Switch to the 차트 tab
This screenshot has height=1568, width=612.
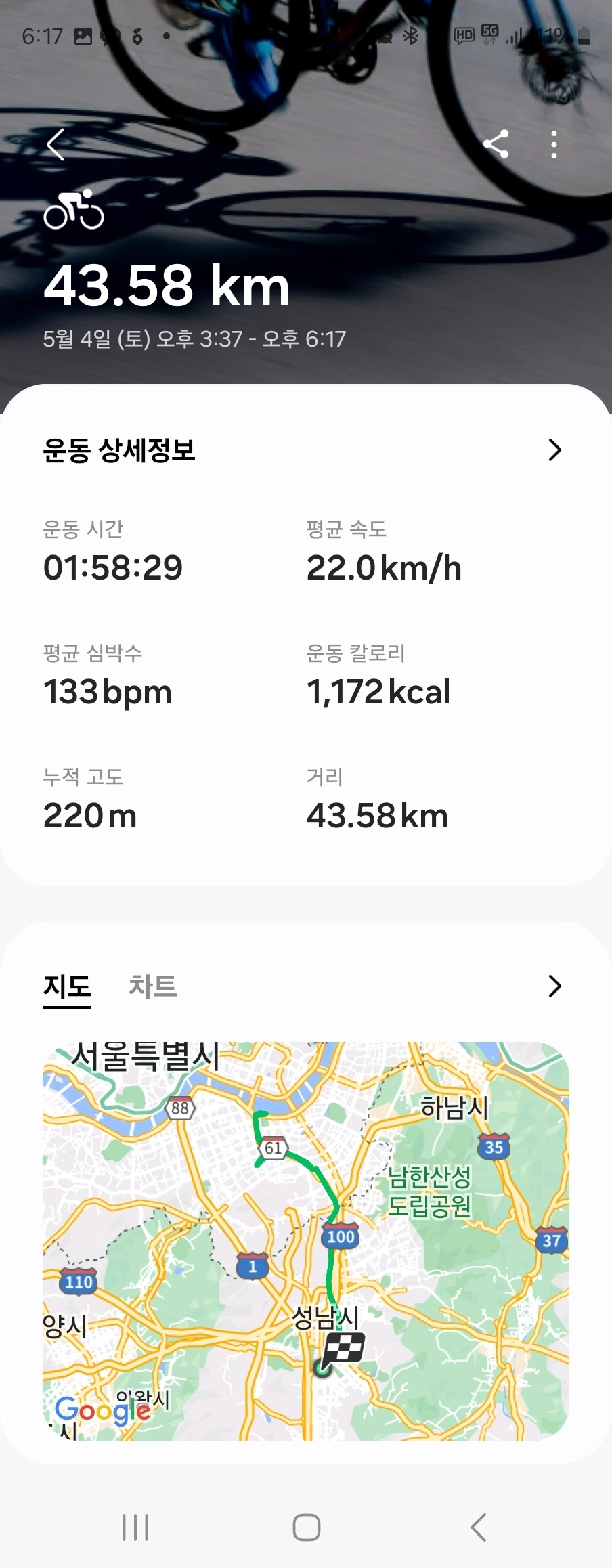tap(153, 986)
